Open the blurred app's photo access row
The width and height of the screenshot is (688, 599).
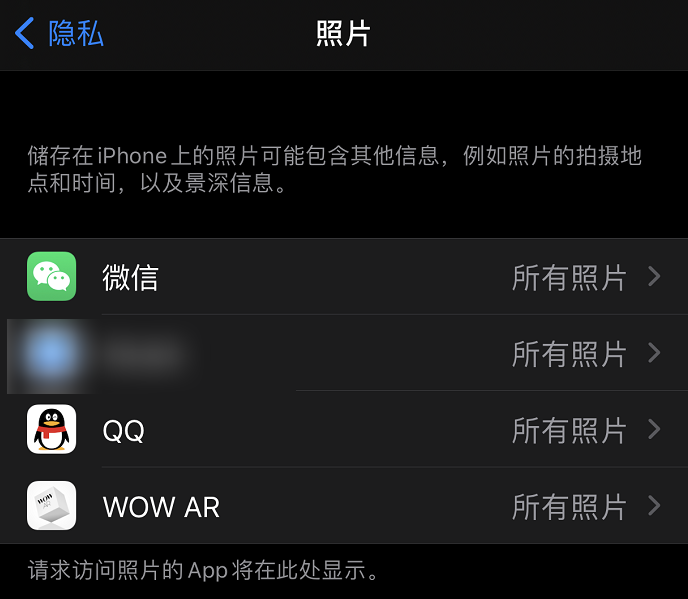click(x=344, y=353)
